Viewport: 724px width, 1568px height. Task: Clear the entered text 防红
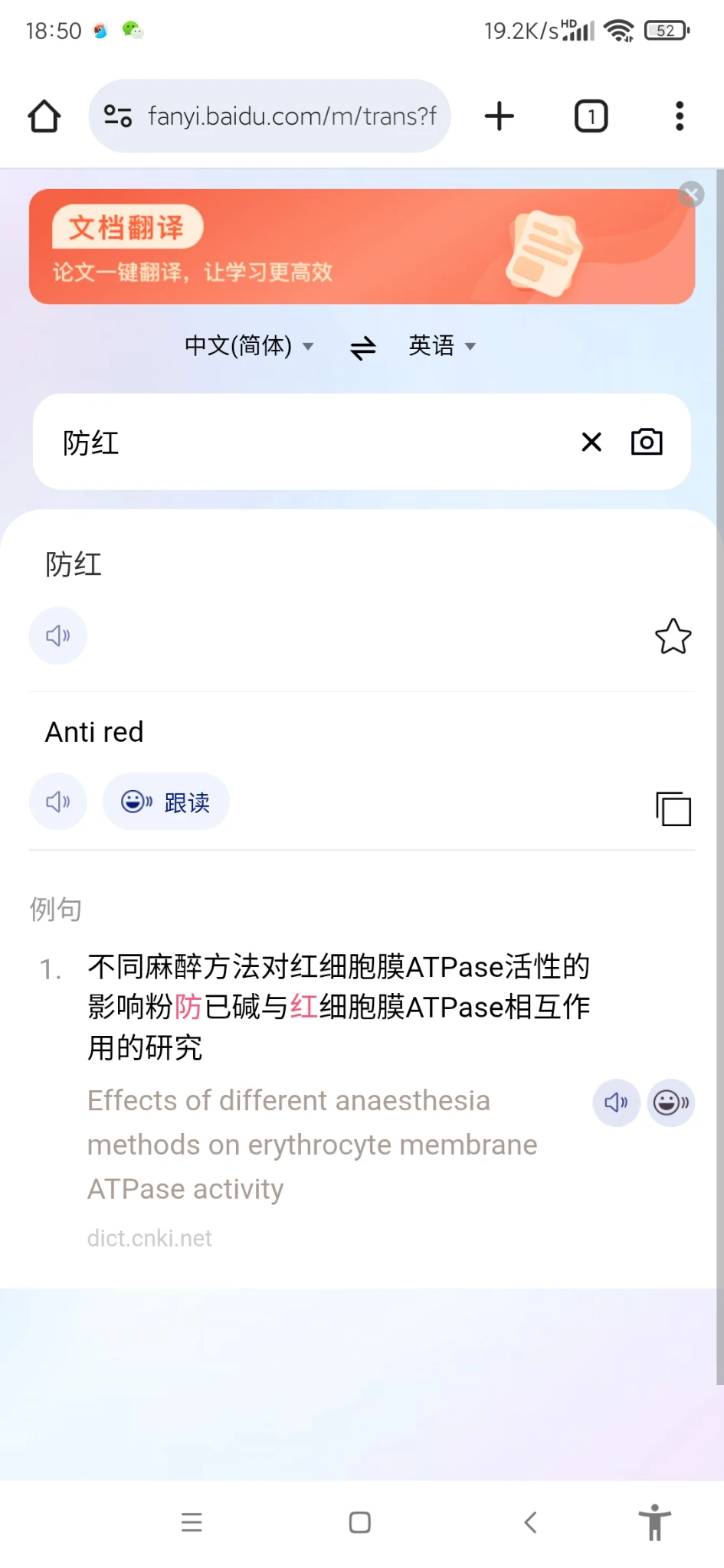click(x=591, y=442)
